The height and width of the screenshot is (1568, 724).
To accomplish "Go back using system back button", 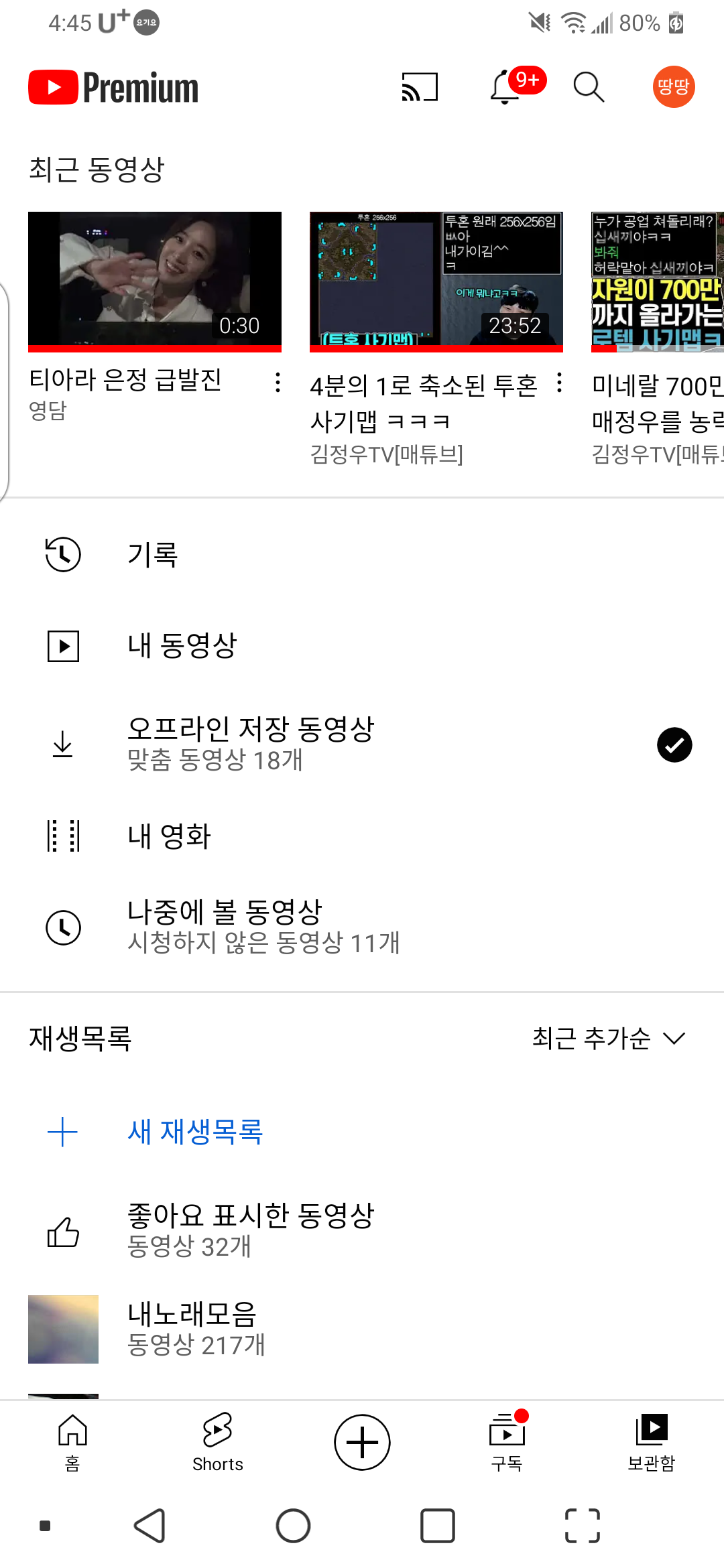I will point(149,1526).
